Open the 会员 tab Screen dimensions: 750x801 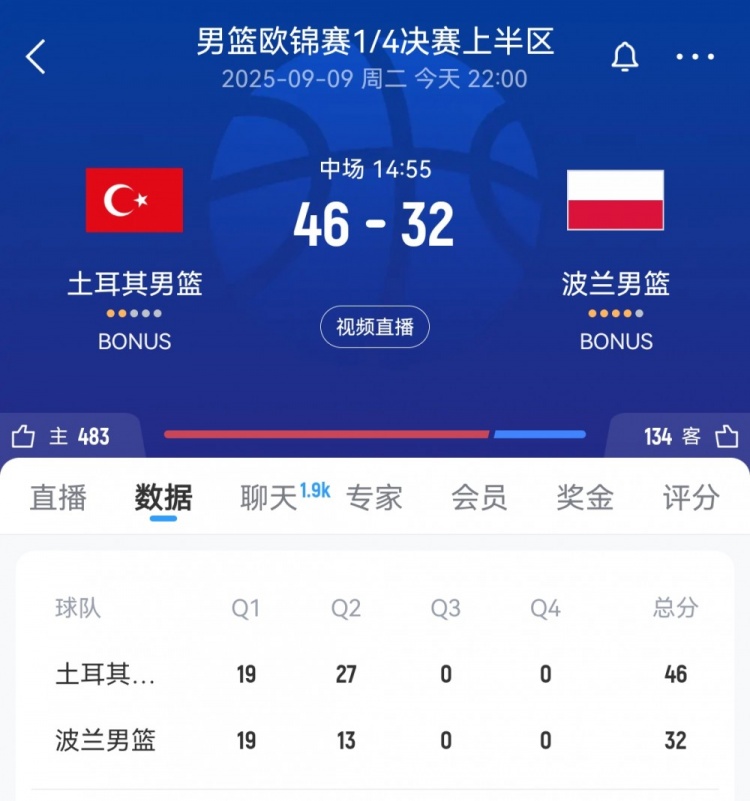point(479,497)
